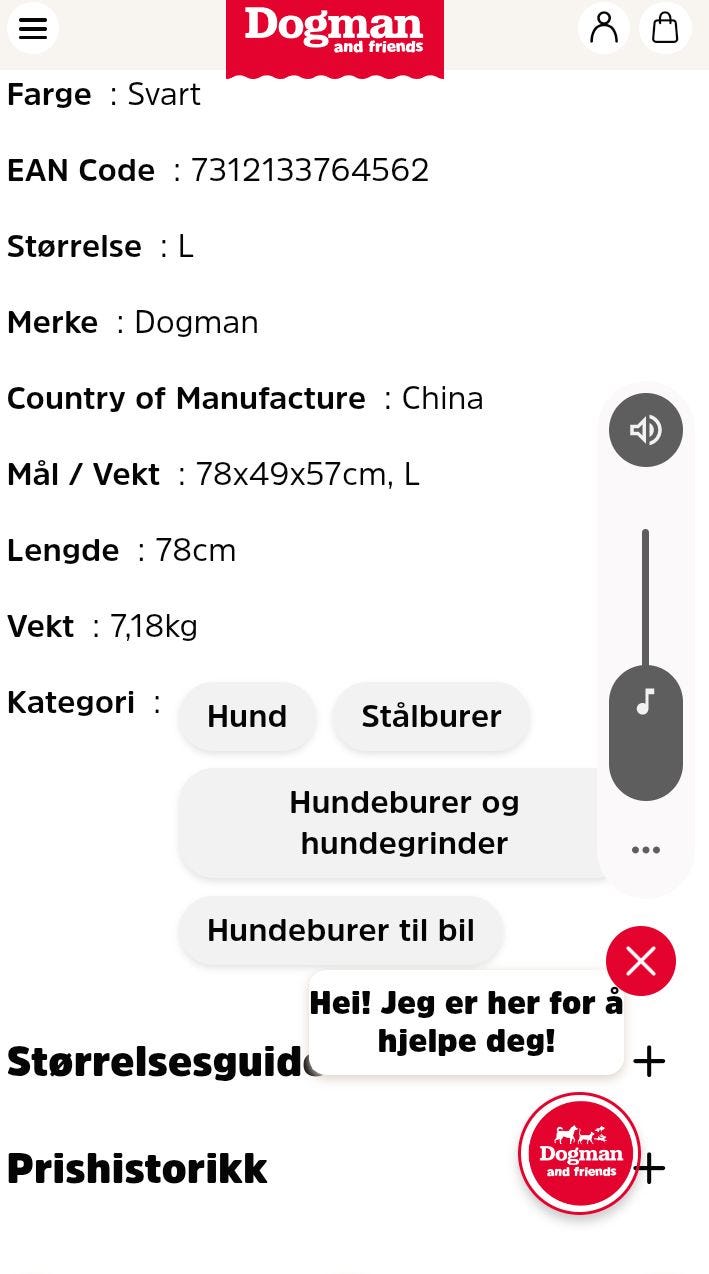
Task: Expand the Prishistorikk section
Action: tap(649, 1168)
